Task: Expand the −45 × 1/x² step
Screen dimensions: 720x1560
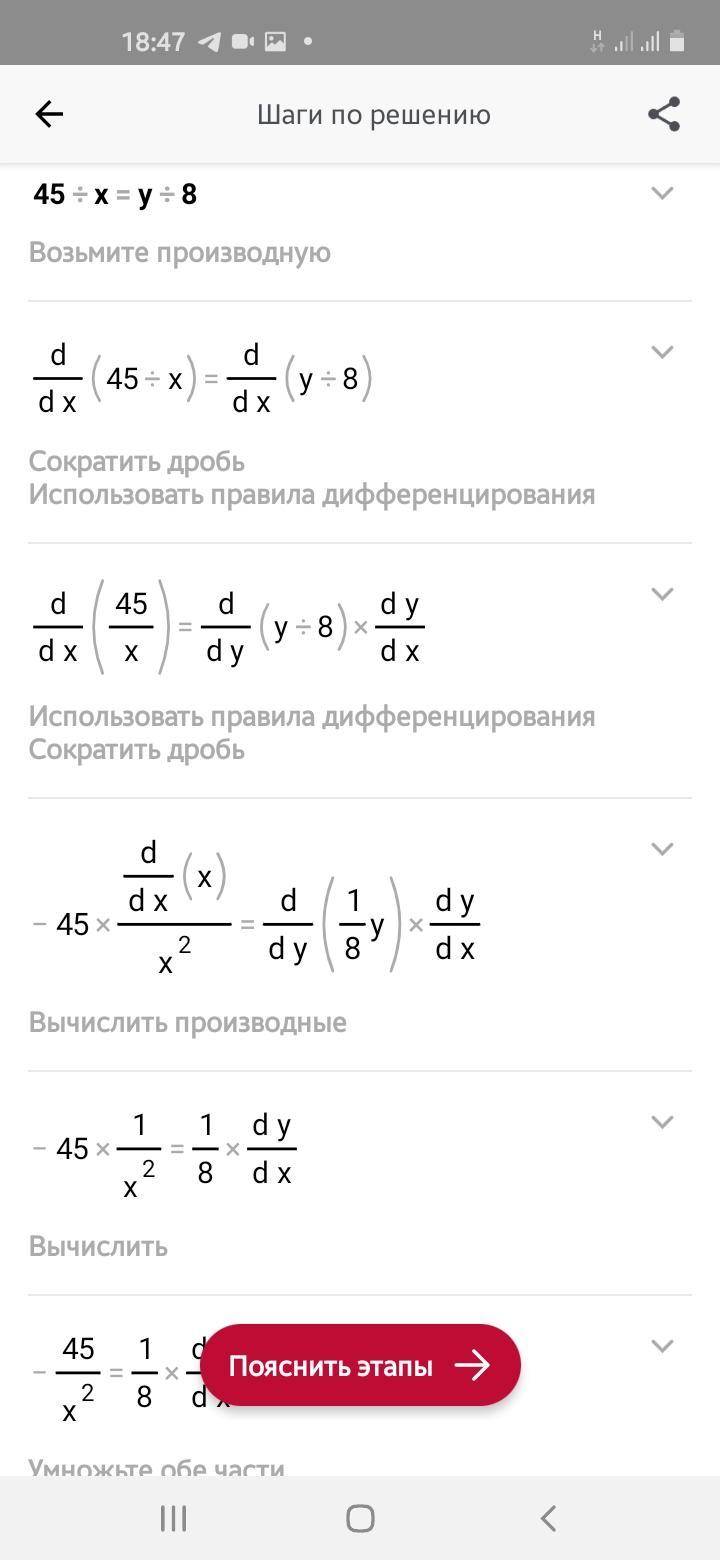Action: coord(662,1122)
